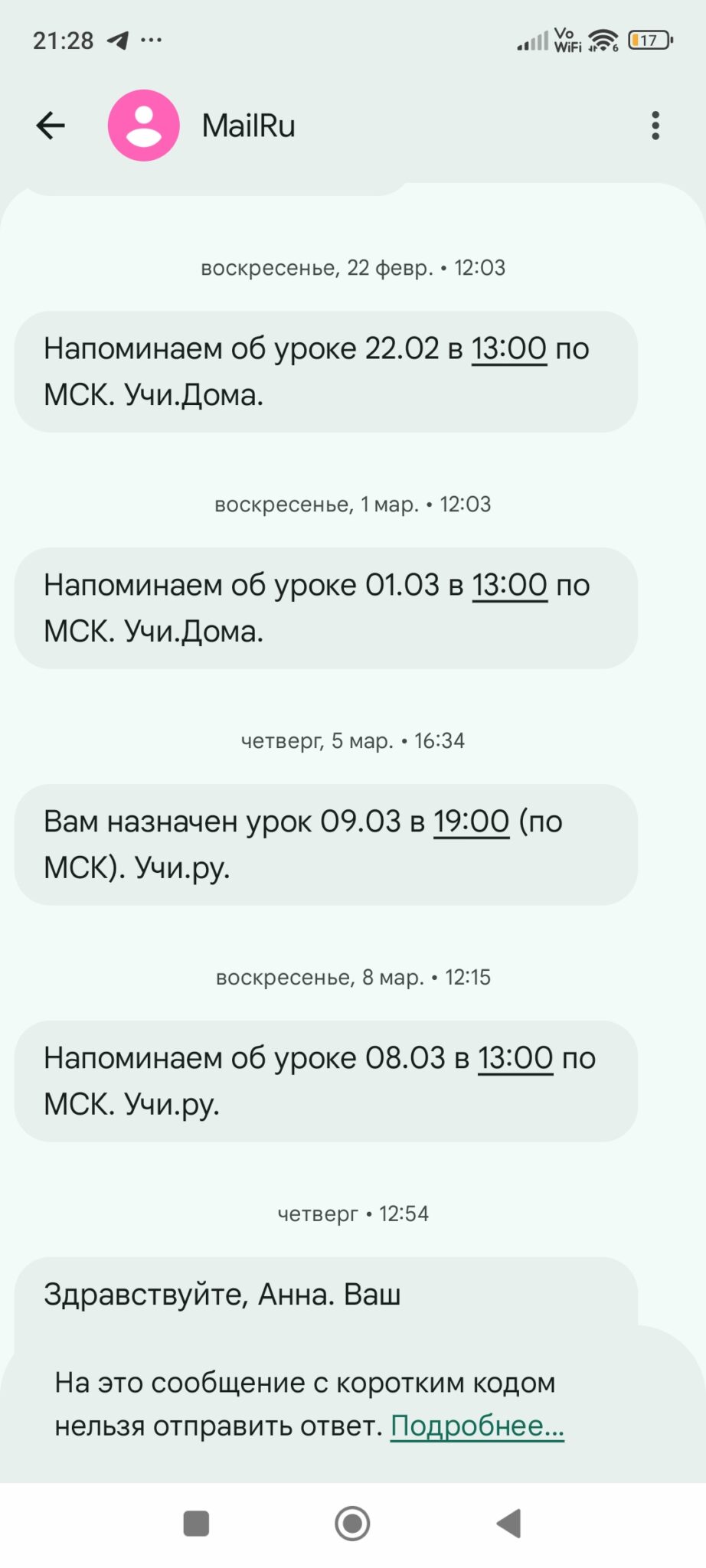
Task: Tap the 13:00 time link in 22.02 message
Action: click(x=508, y=349)
